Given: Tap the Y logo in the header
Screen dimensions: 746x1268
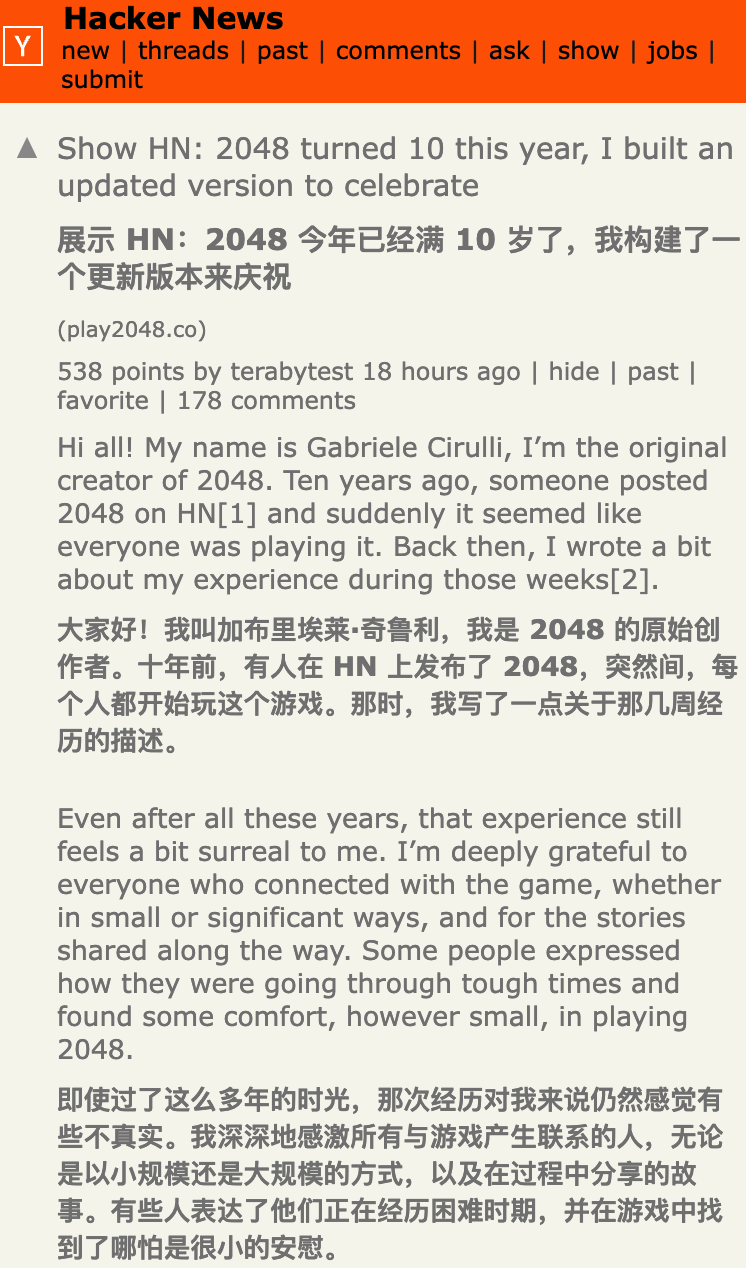Looking at the screenshot, I should coord(23,46).
